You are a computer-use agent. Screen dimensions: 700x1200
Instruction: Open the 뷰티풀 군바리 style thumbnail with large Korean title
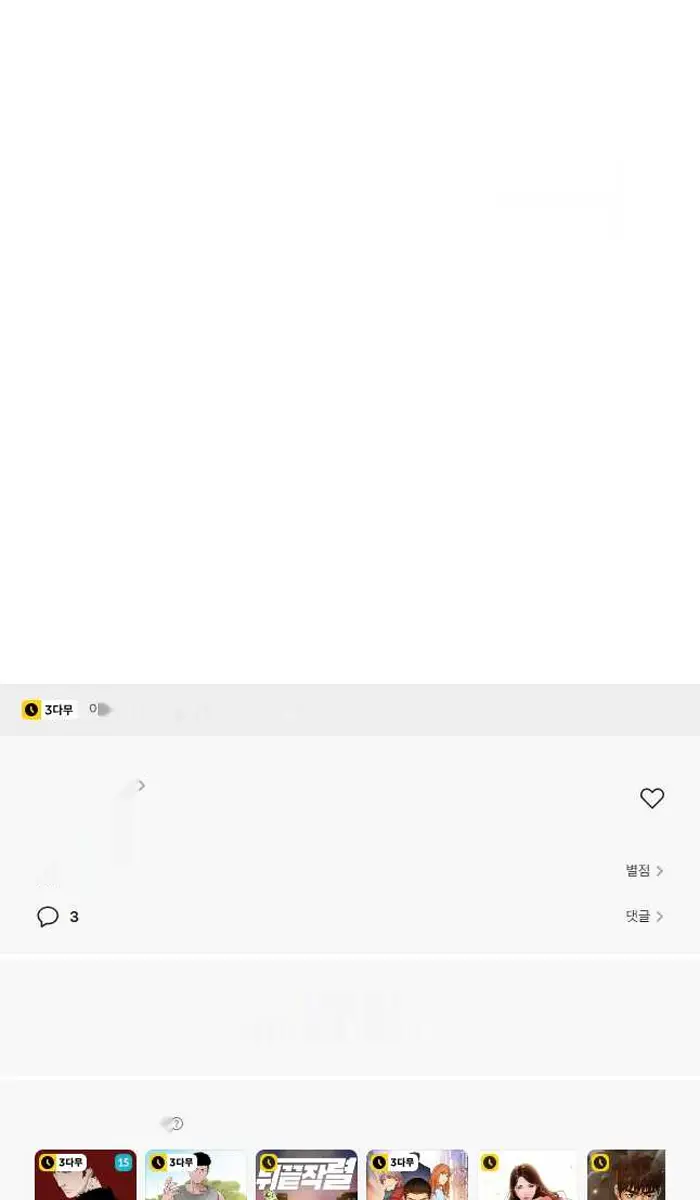coord(306,1175)
